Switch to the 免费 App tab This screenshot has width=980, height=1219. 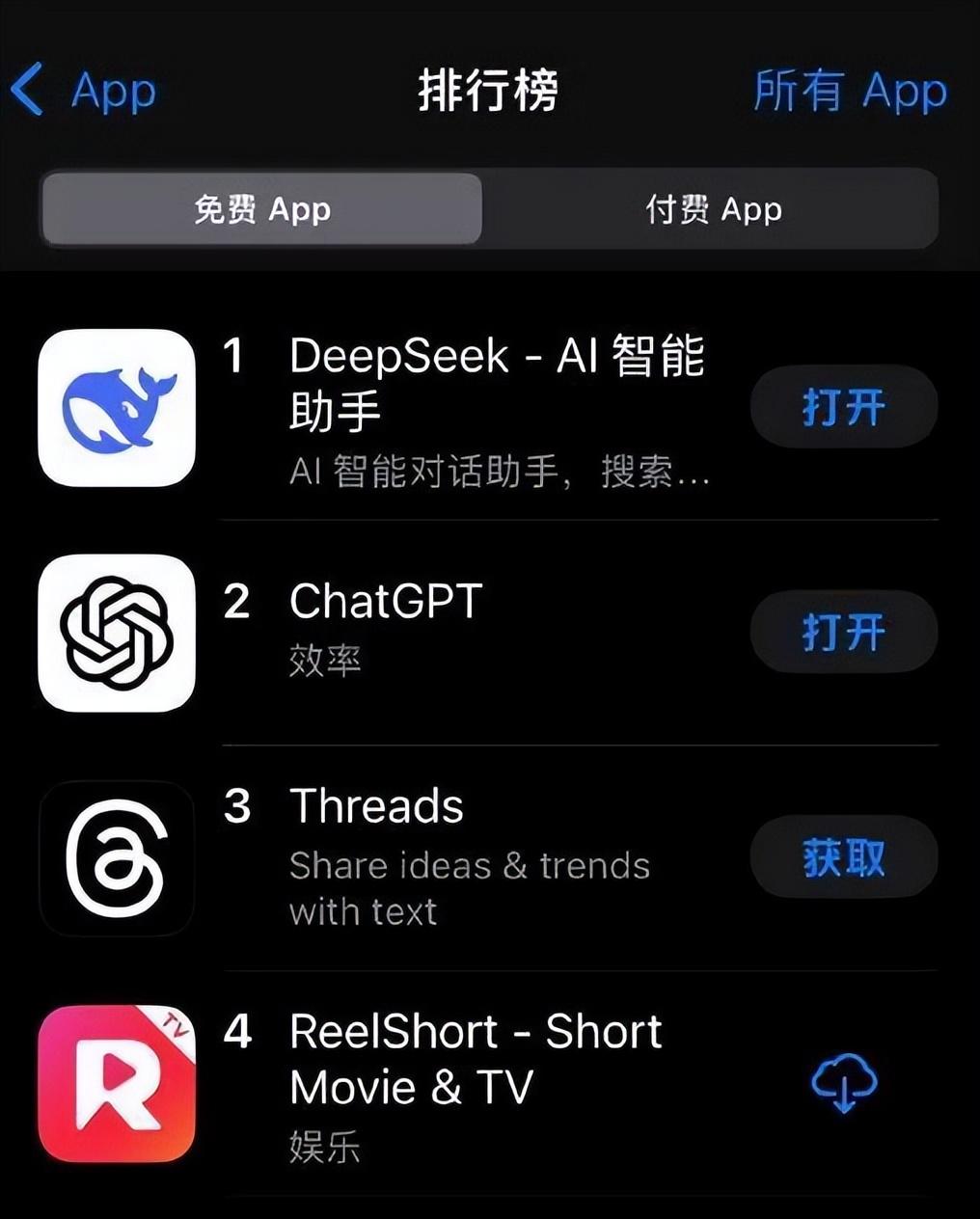click(261, 209)
